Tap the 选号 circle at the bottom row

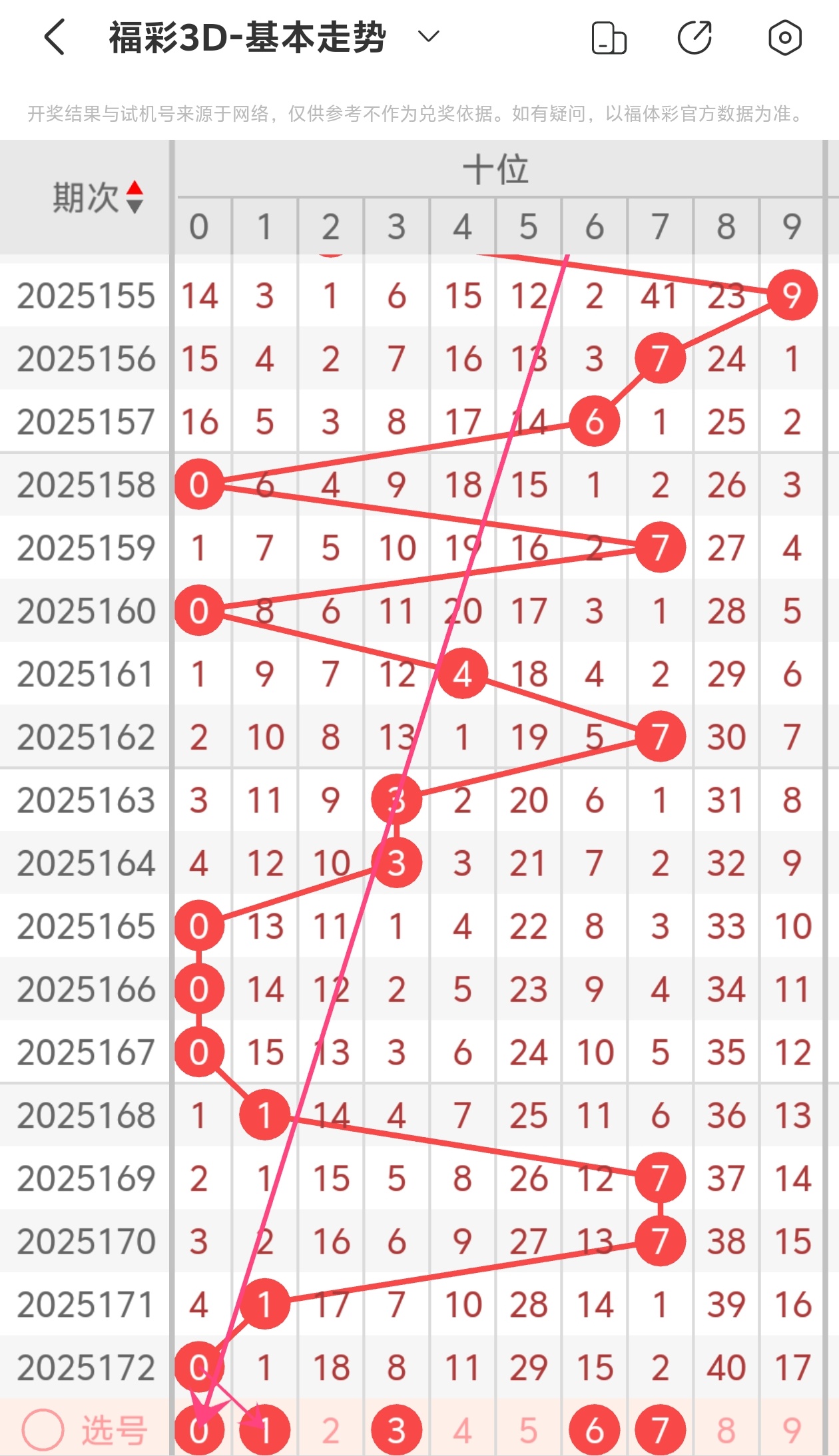[x=43, y=1429]
